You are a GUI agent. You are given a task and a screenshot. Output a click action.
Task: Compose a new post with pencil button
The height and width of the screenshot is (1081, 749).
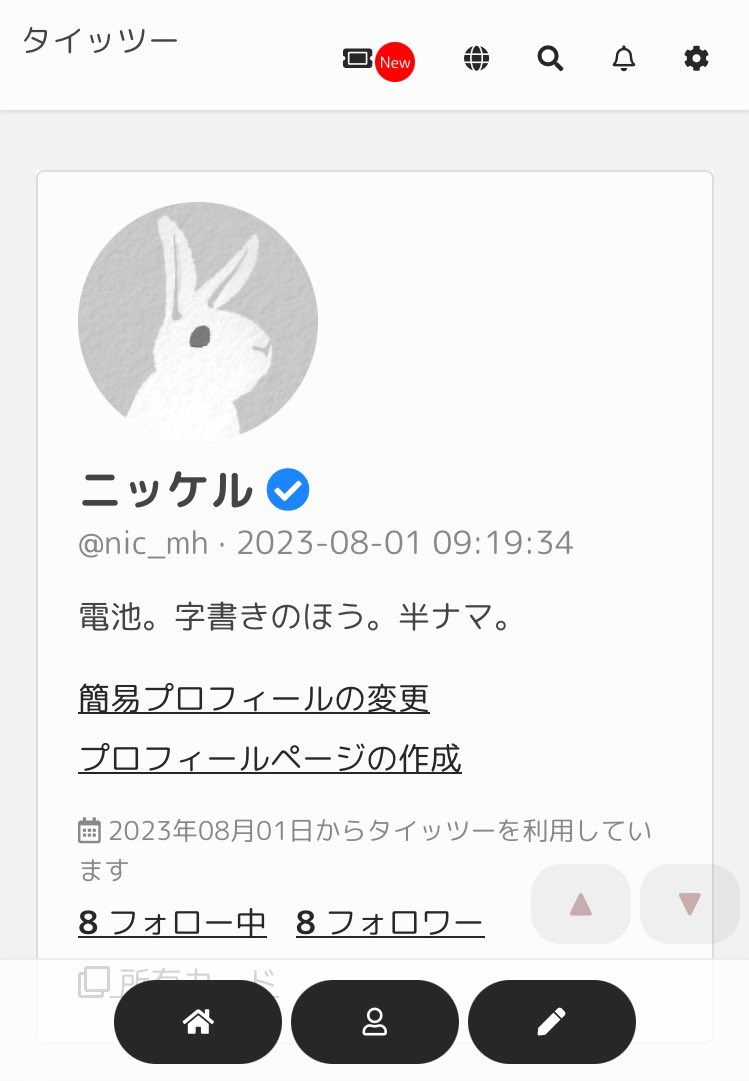pos(551,1021)
